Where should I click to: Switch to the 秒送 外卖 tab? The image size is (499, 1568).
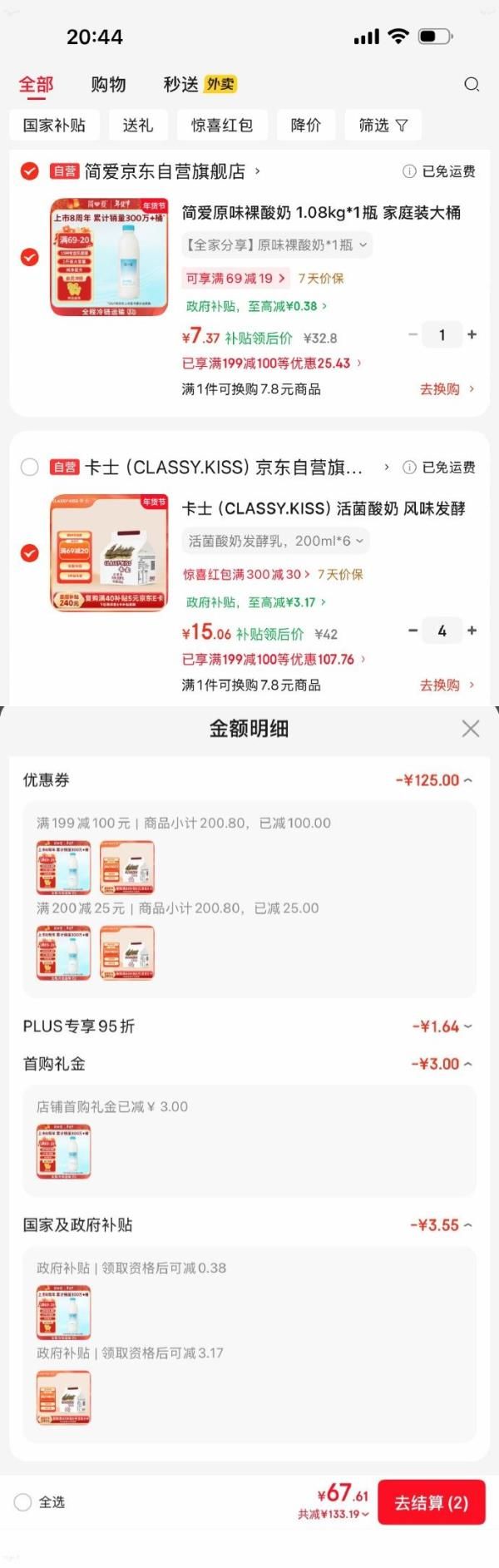pos(199,84)
